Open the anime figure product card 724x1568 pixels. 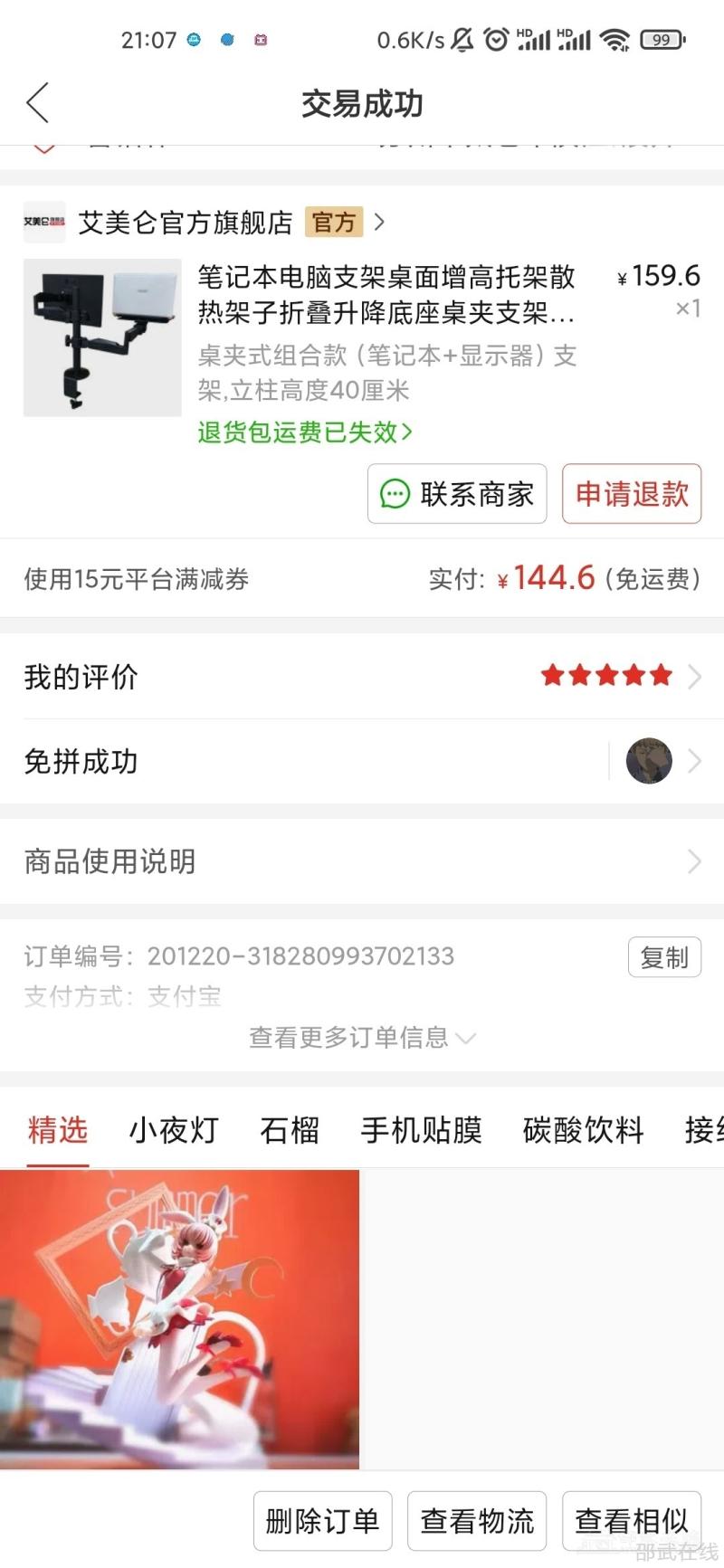click(x=179, y=1318)
